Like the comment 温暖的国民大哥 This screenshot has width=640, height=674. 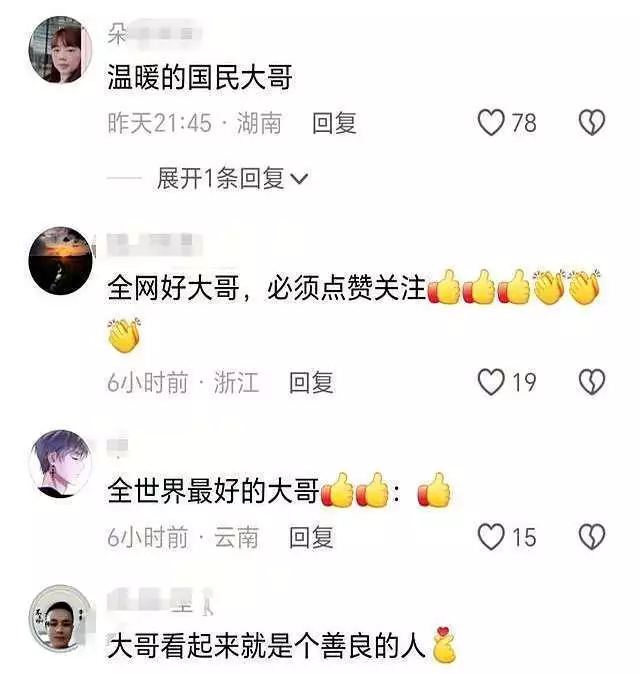[x=491, y=123]
